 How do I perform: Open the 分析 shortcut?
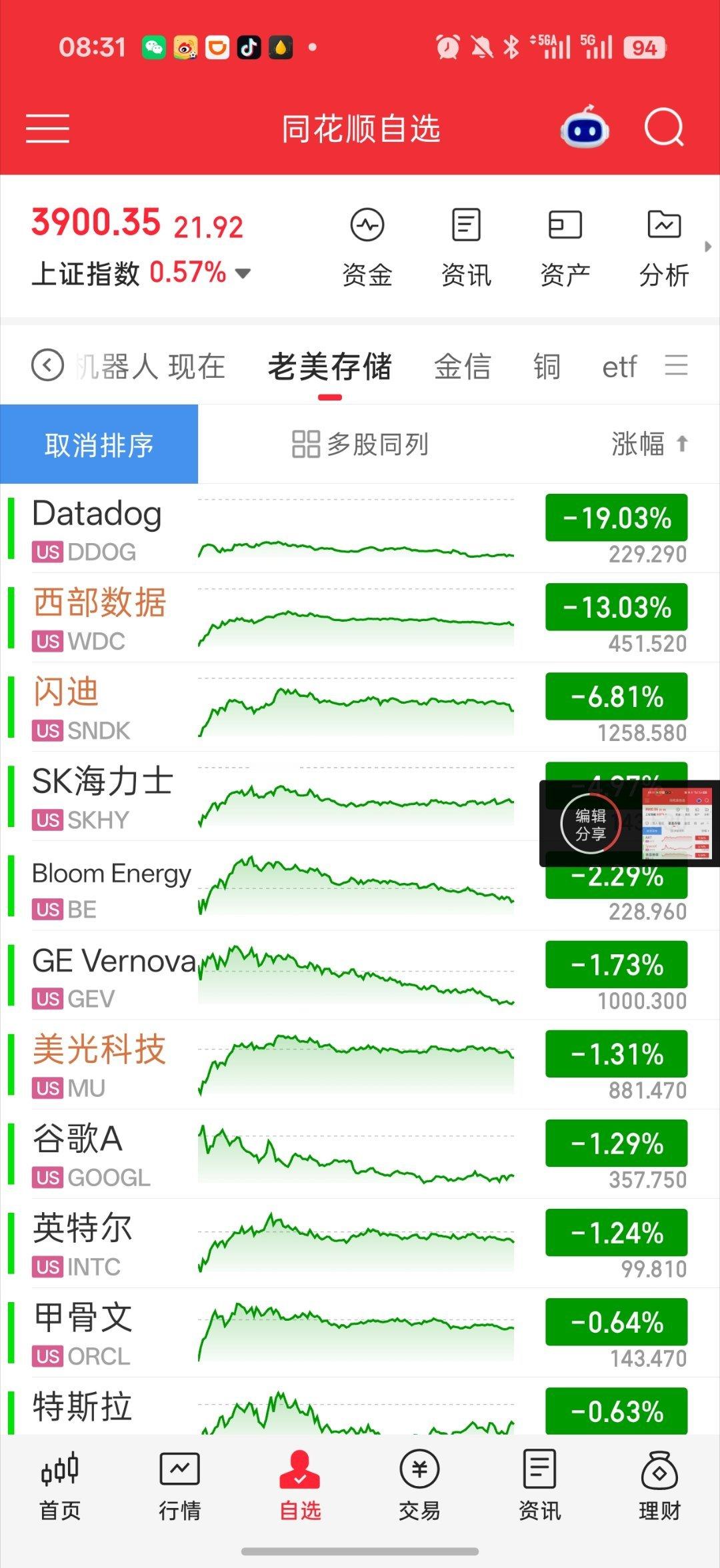(664, 248)
